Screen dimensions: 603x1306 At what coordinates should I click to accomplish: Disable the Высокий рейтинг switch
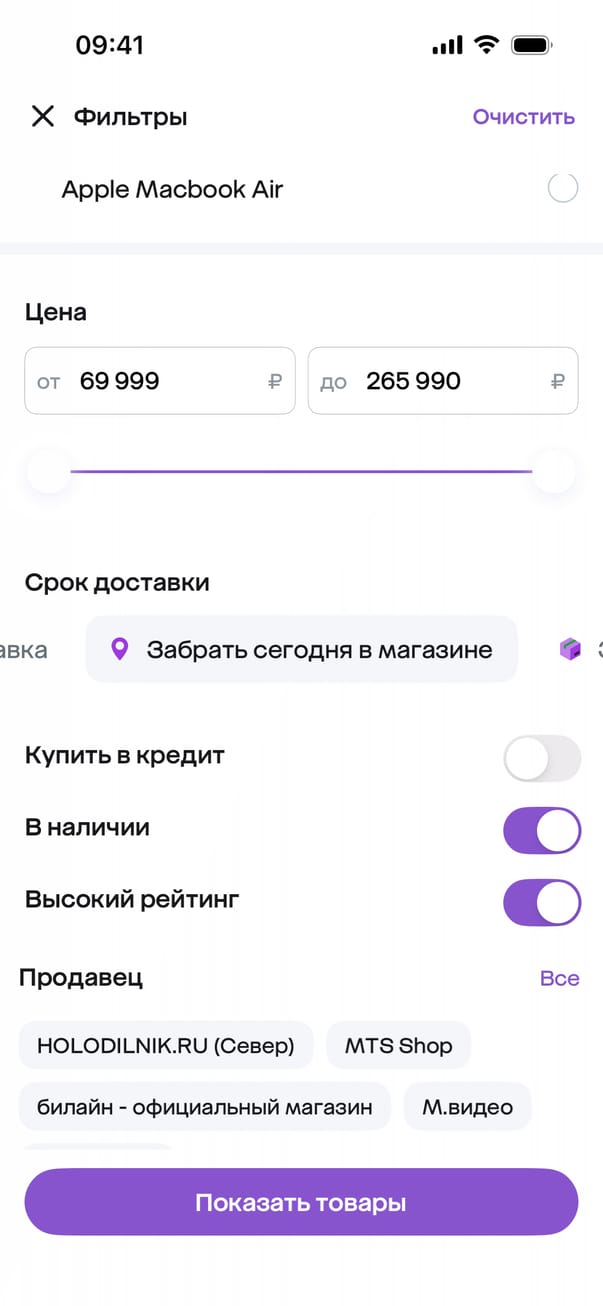(x=541, y=902)
